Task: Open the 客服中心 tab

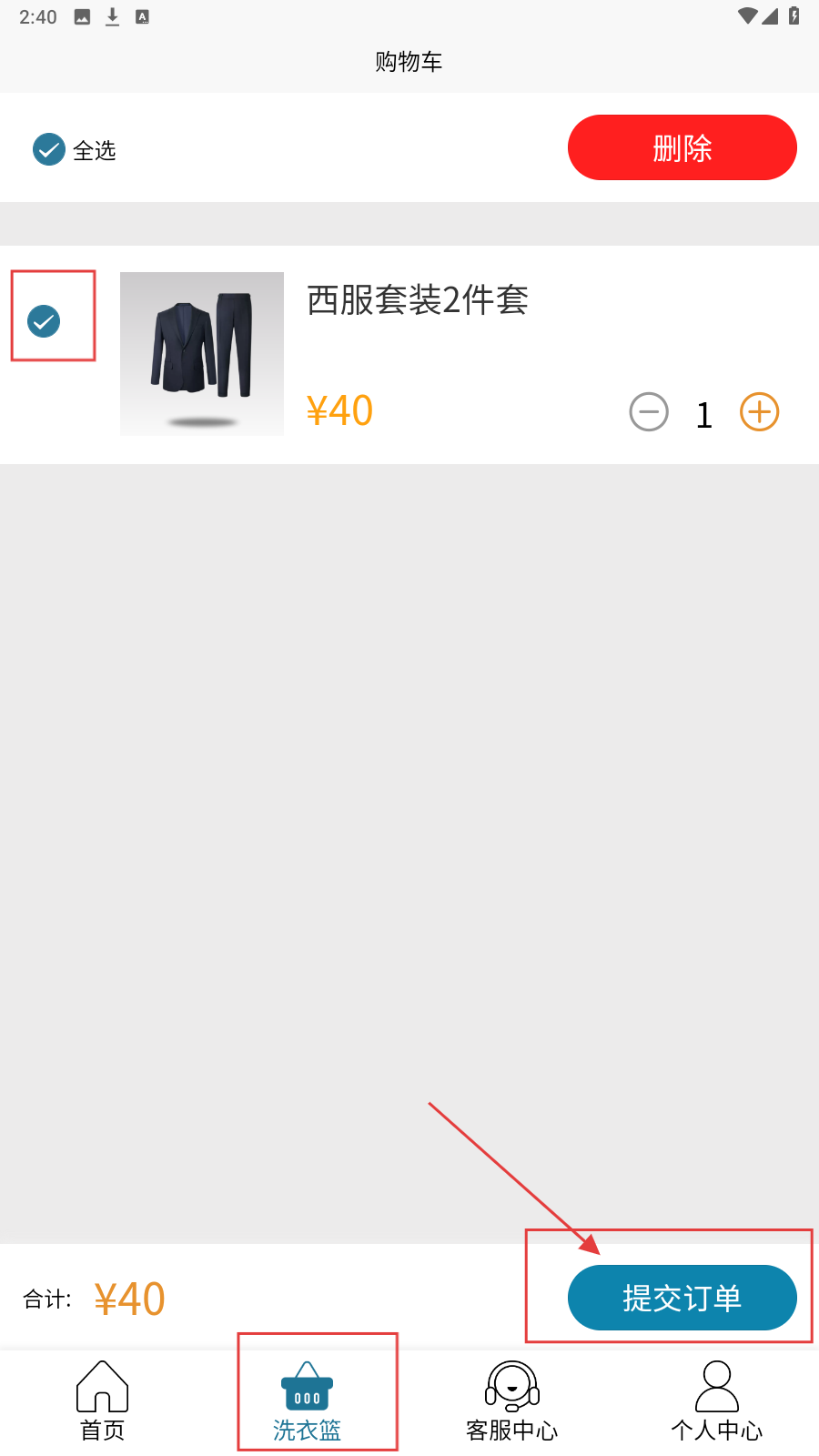Action: coord(511,1401)
